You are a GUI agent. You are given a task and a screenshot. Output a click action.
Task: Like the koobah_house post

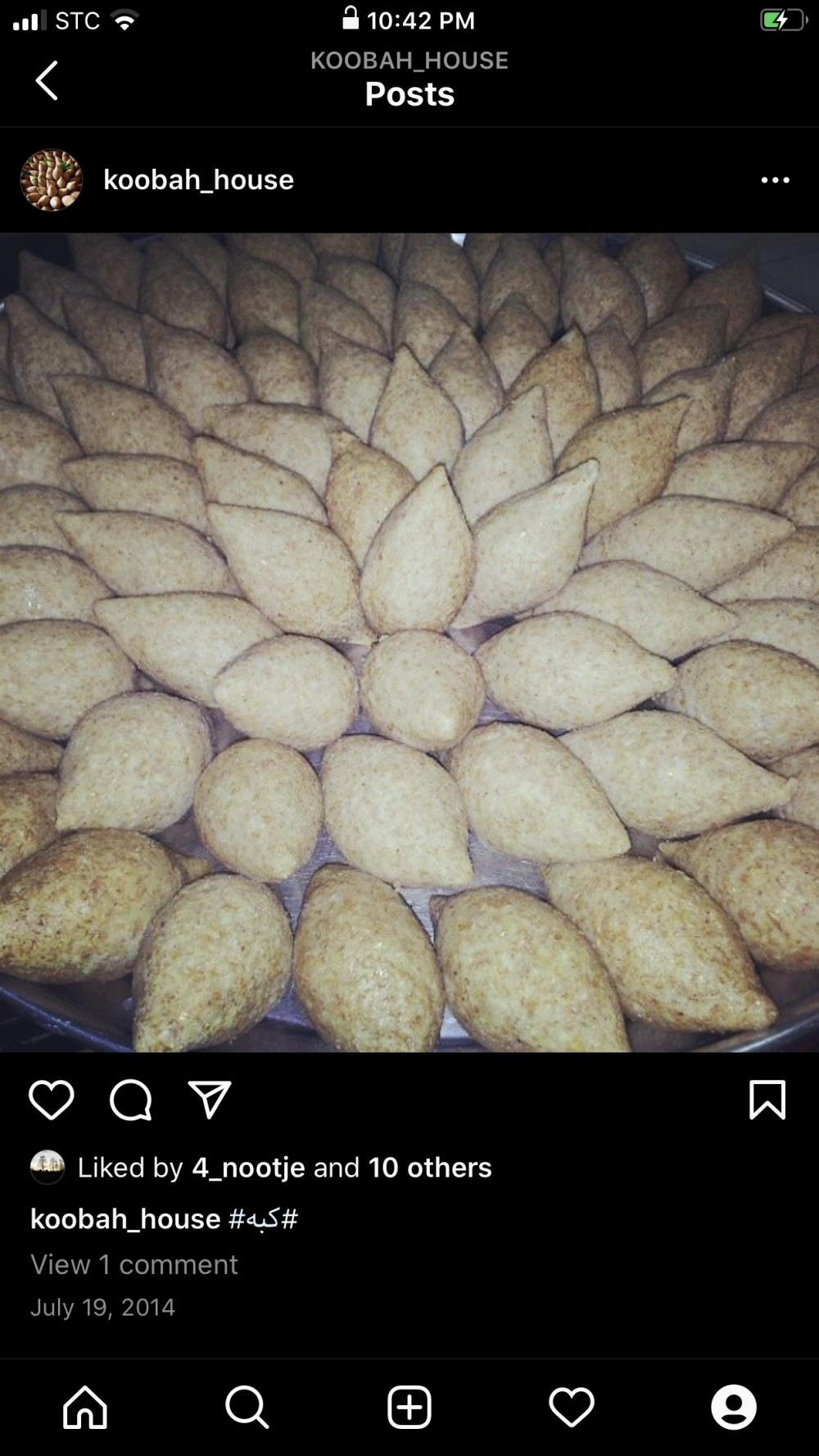52,1100
